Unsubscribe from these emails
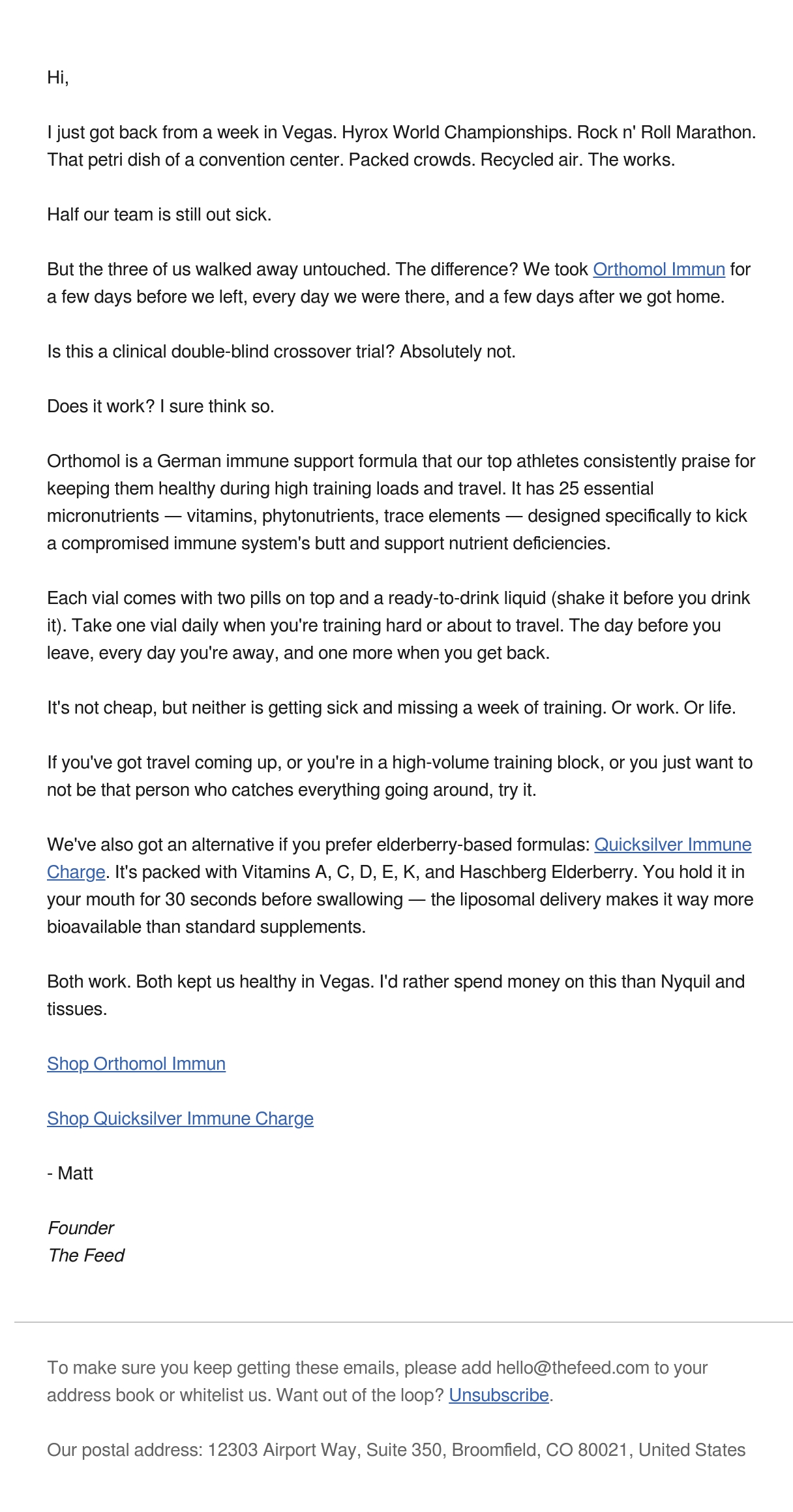The width and height of the screenshot is (793, 1512). tap(499, 1395)
